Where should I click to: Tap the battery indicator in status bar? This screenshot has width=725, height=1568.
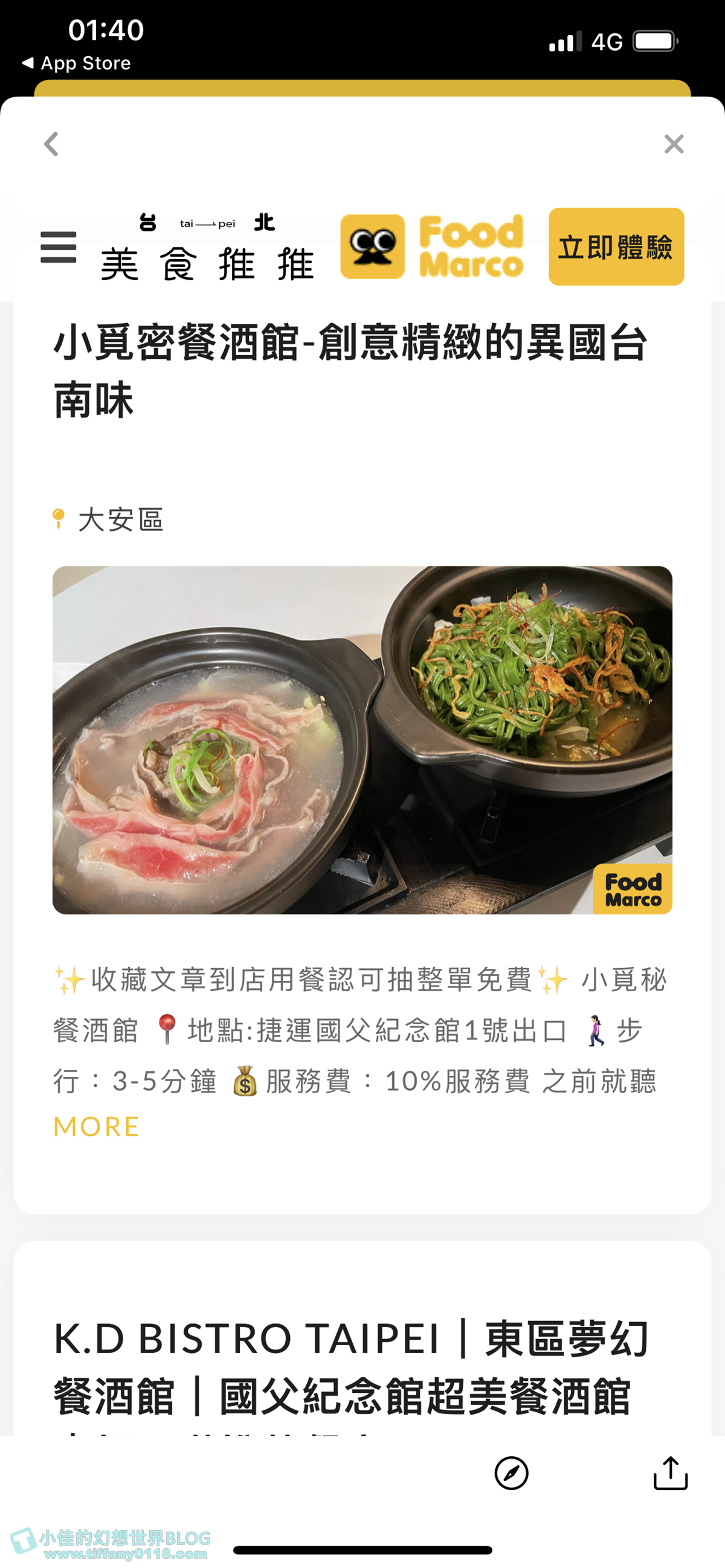654,42
